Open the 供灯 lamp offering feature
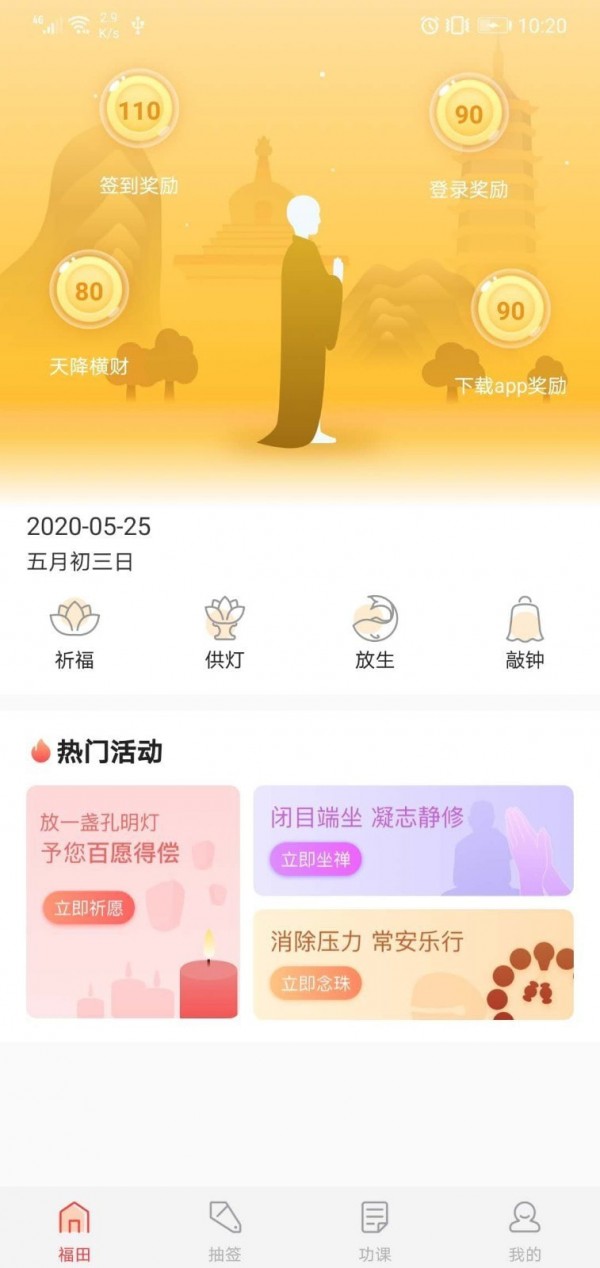 (x=224, y=632)
